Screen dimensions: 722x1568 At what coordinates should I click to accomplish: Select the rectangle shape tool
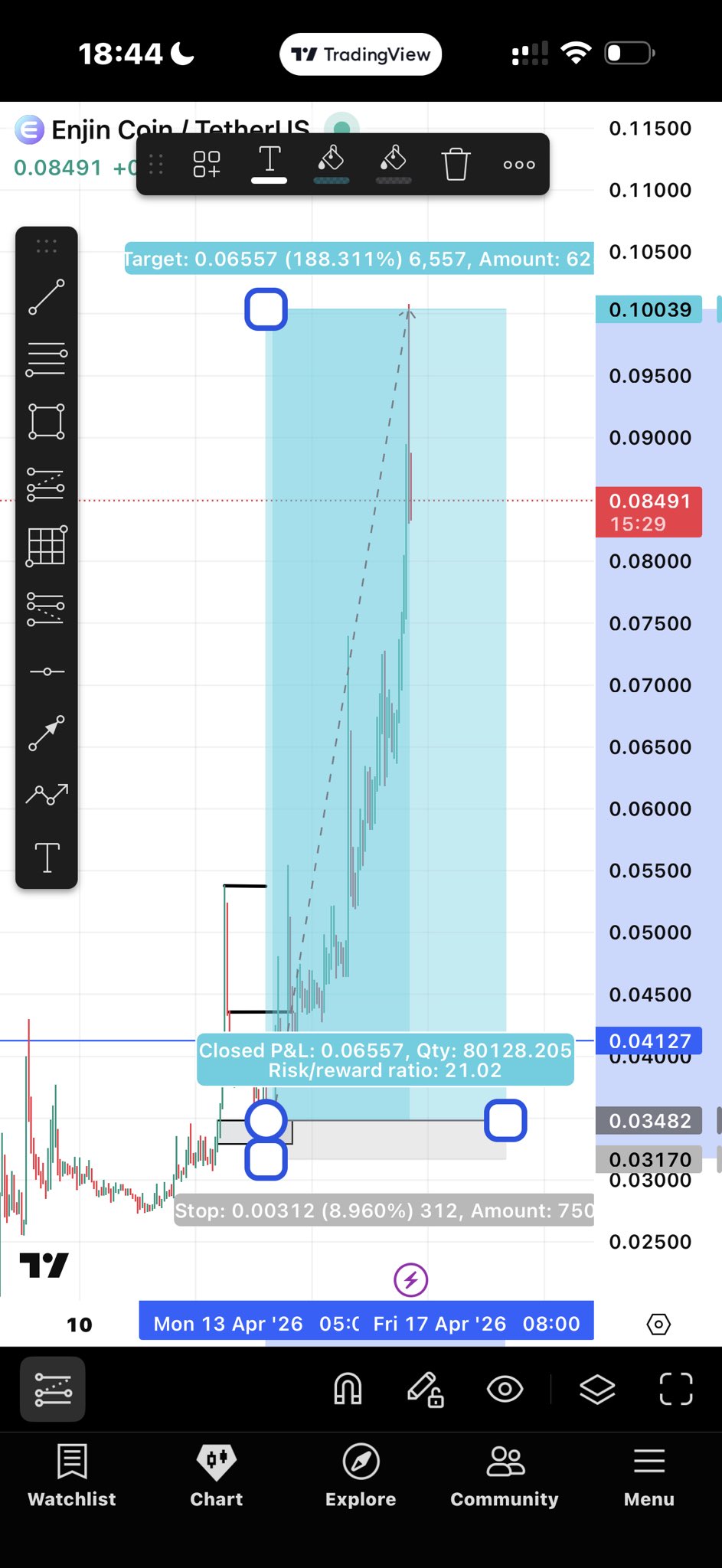point(47,421)
